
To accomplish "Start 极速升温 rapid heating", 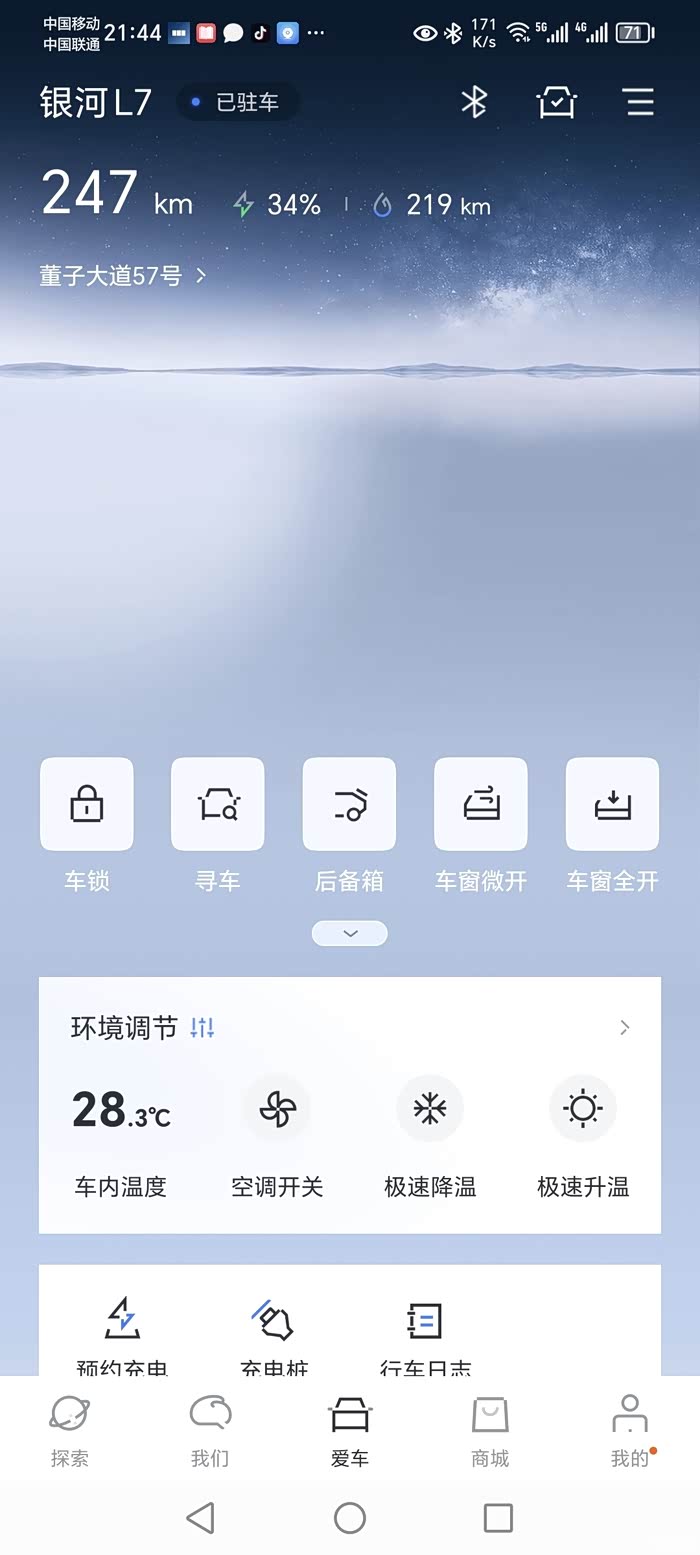I will (x=583, y=1109).
